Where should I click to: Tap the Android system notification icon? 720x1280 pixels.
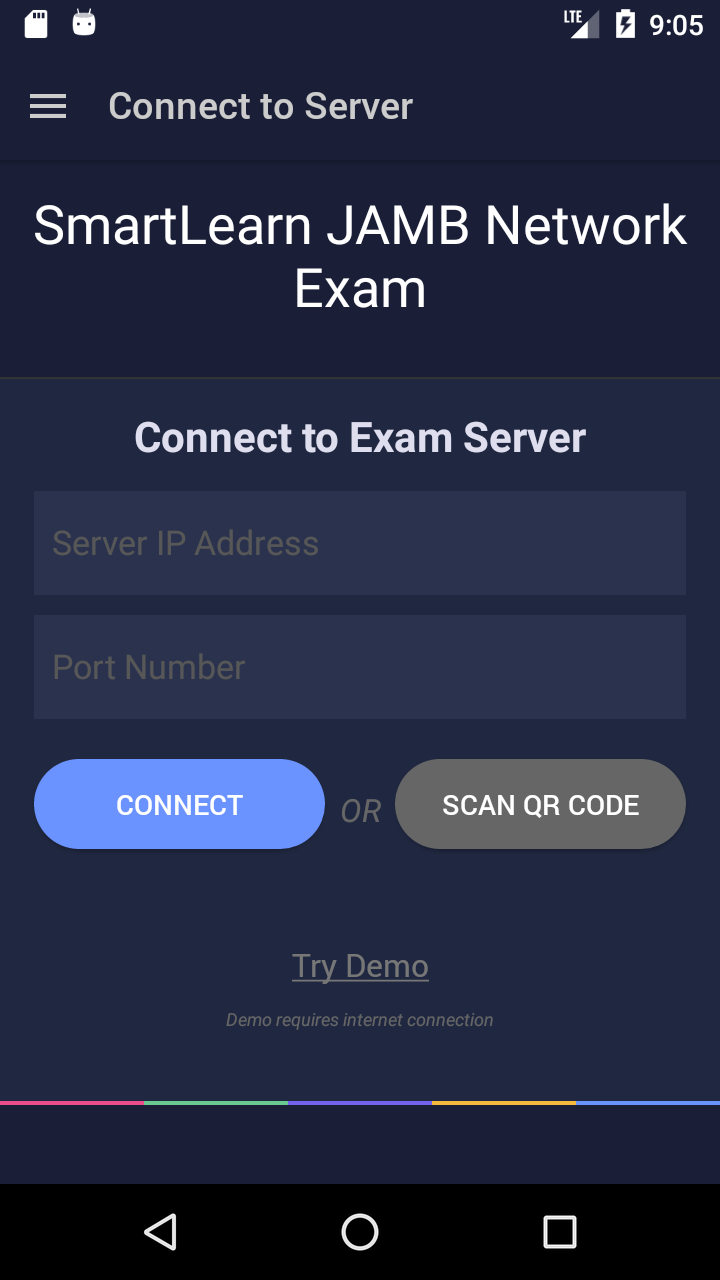coord(84,22)
